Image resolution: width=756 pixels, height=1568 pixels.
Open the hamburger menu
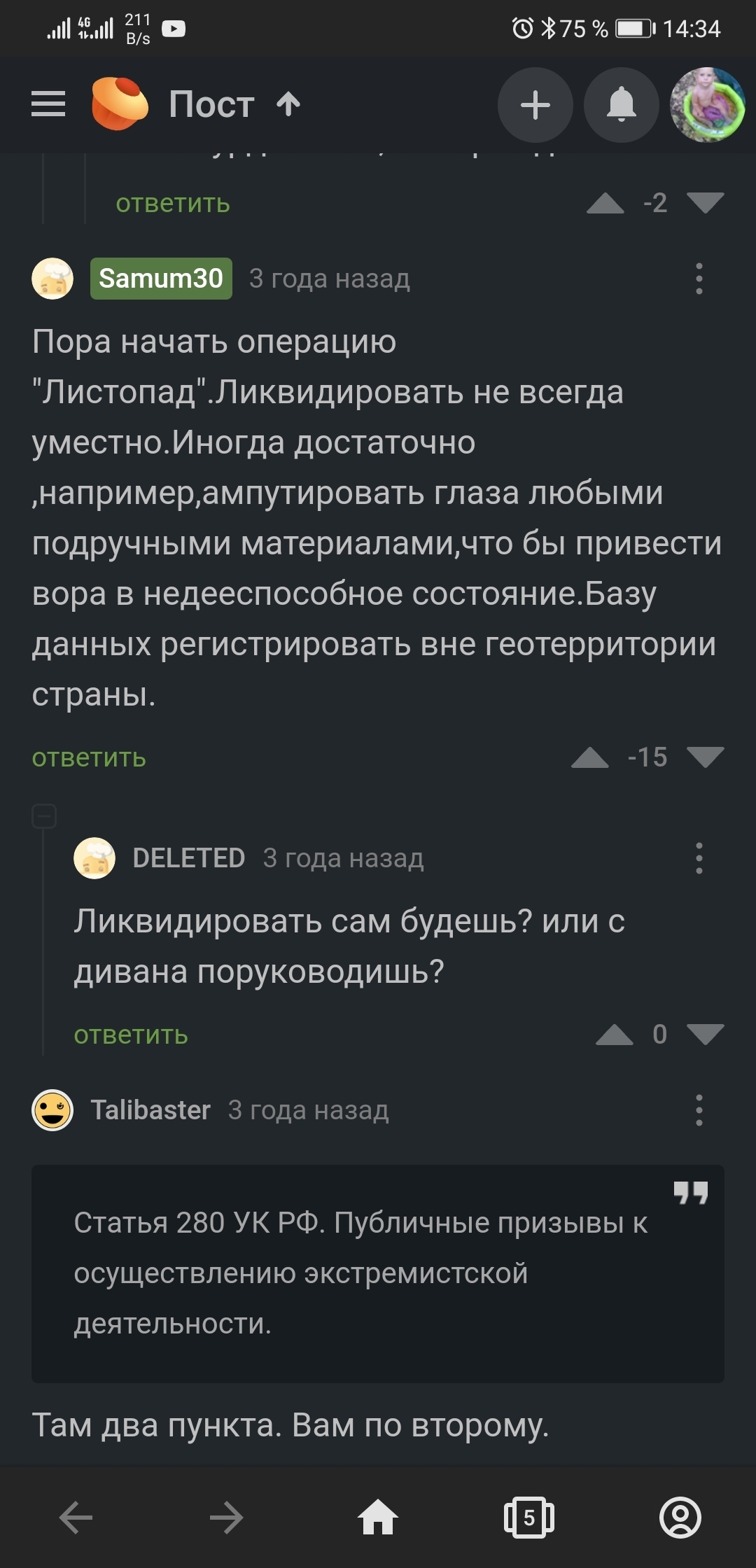pyautogui.click(x=48, y=104)
